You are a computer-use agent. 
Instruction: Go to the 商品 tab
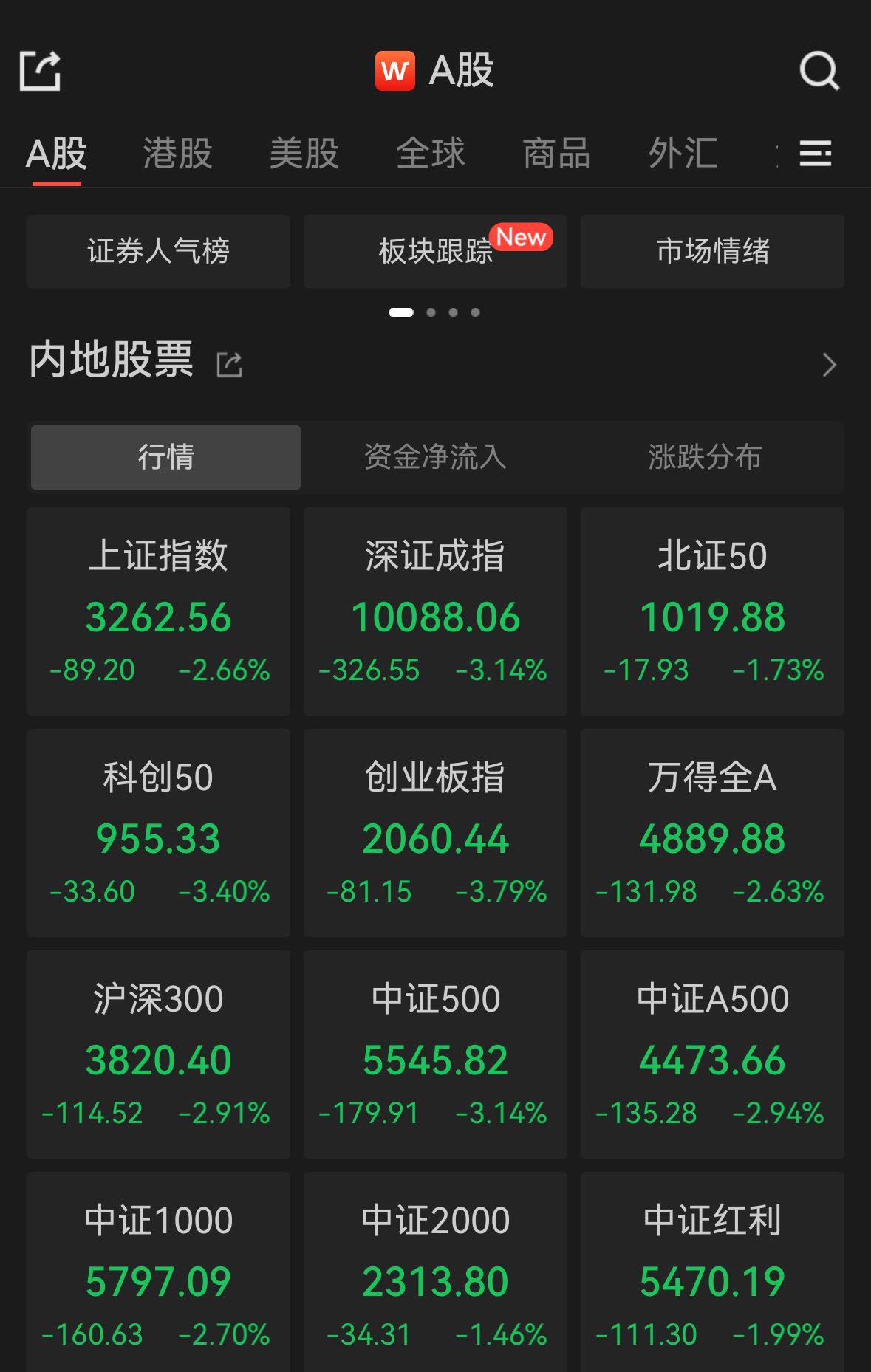(556, 154)
